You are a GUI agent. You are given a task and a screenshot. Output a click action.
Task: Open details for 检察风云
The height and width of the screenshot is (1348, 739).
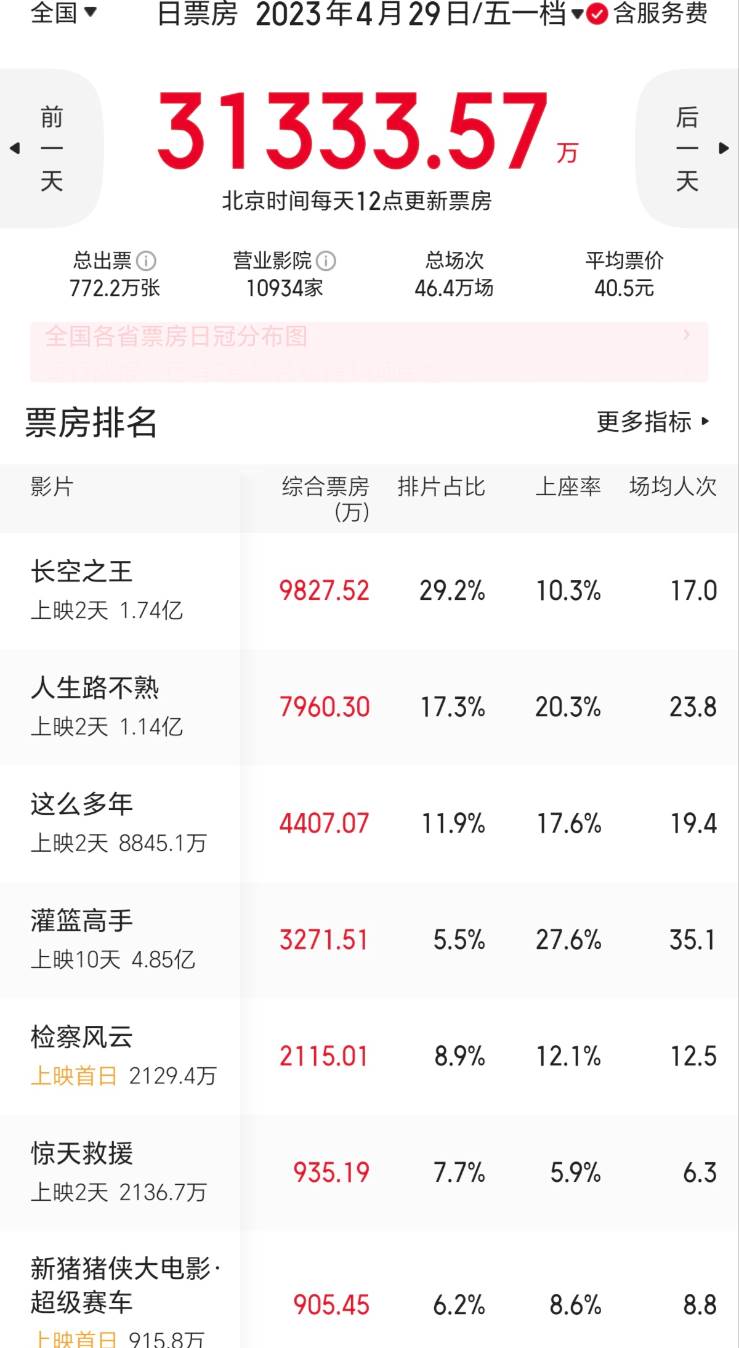[369, 1056]
